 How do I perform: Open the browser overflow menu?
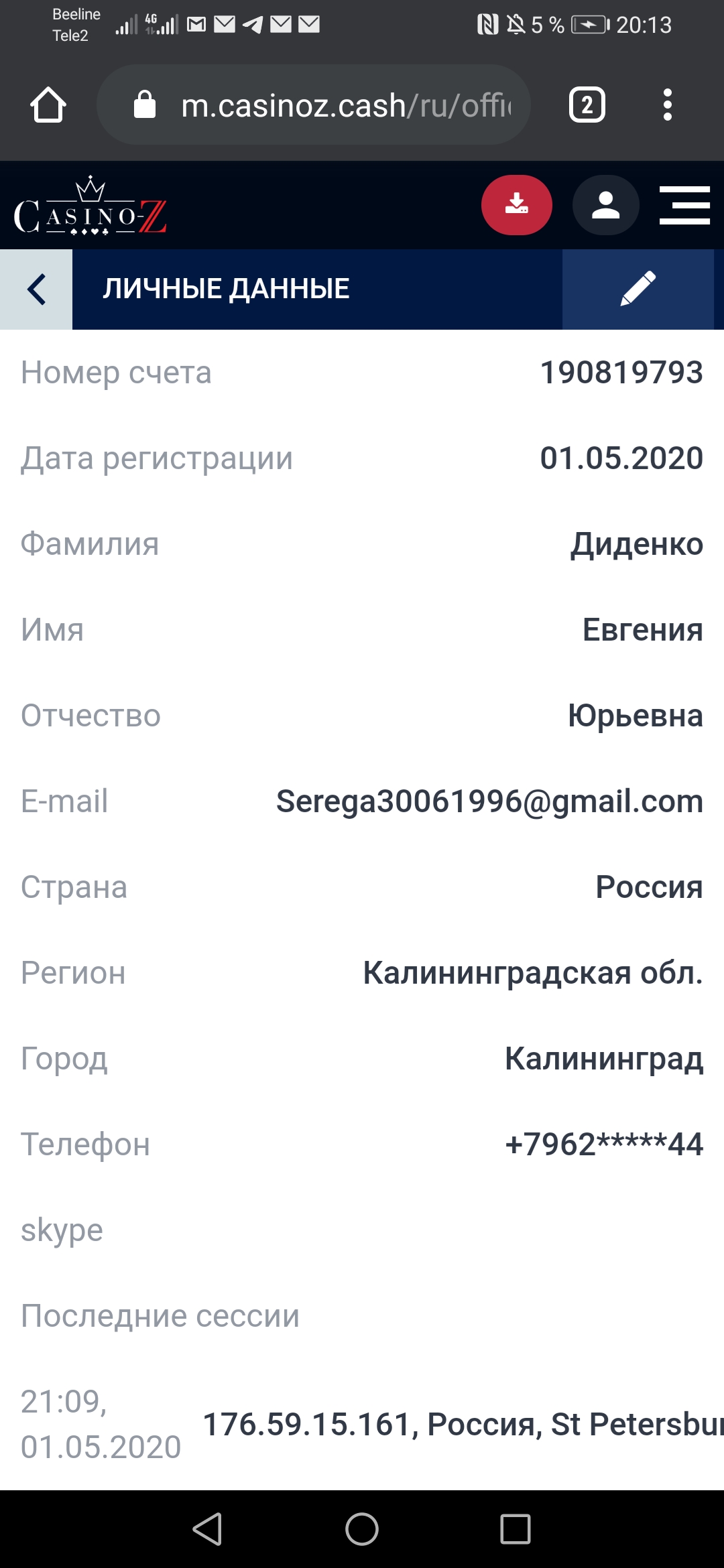click(x=667, y=105)
